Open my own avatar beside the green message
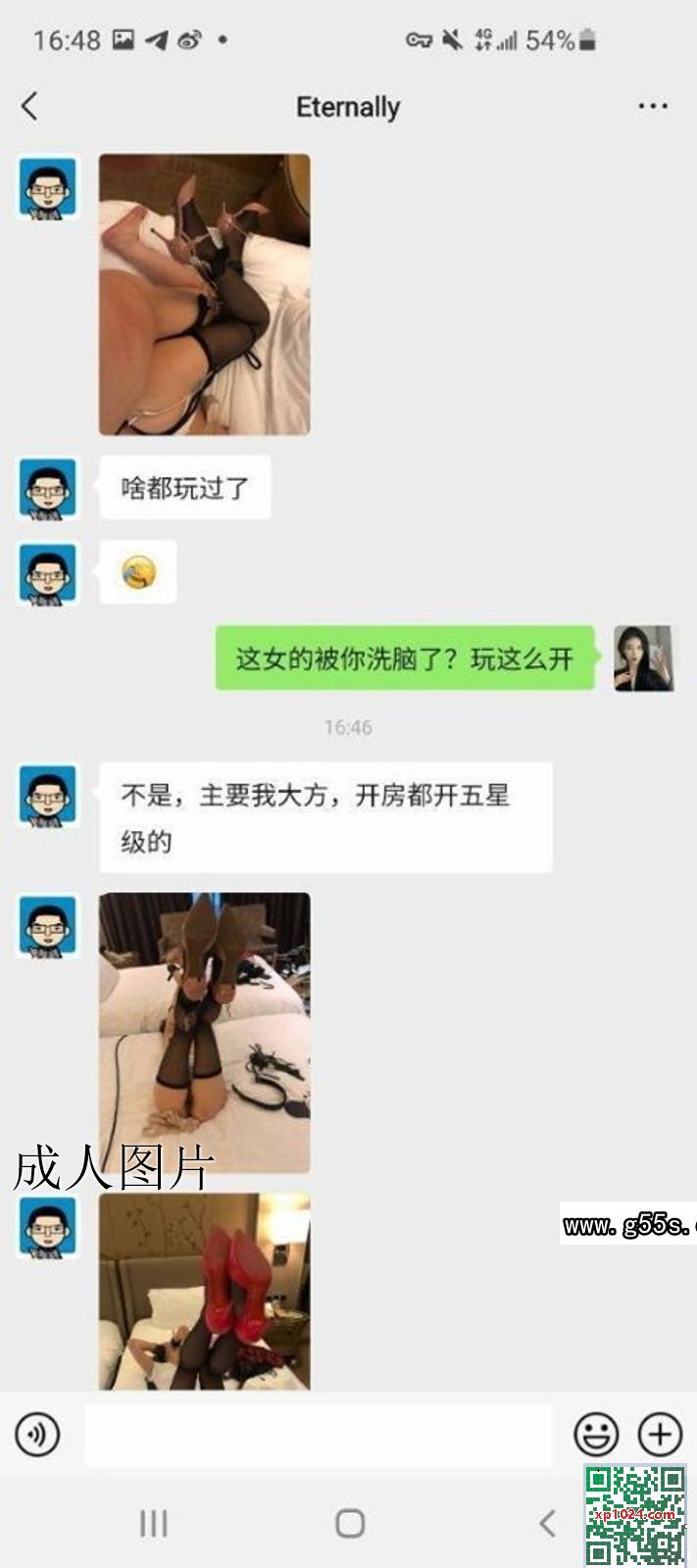Viewport: 697px width, 1568px height. pyautogui.click(x=643, y=659)
